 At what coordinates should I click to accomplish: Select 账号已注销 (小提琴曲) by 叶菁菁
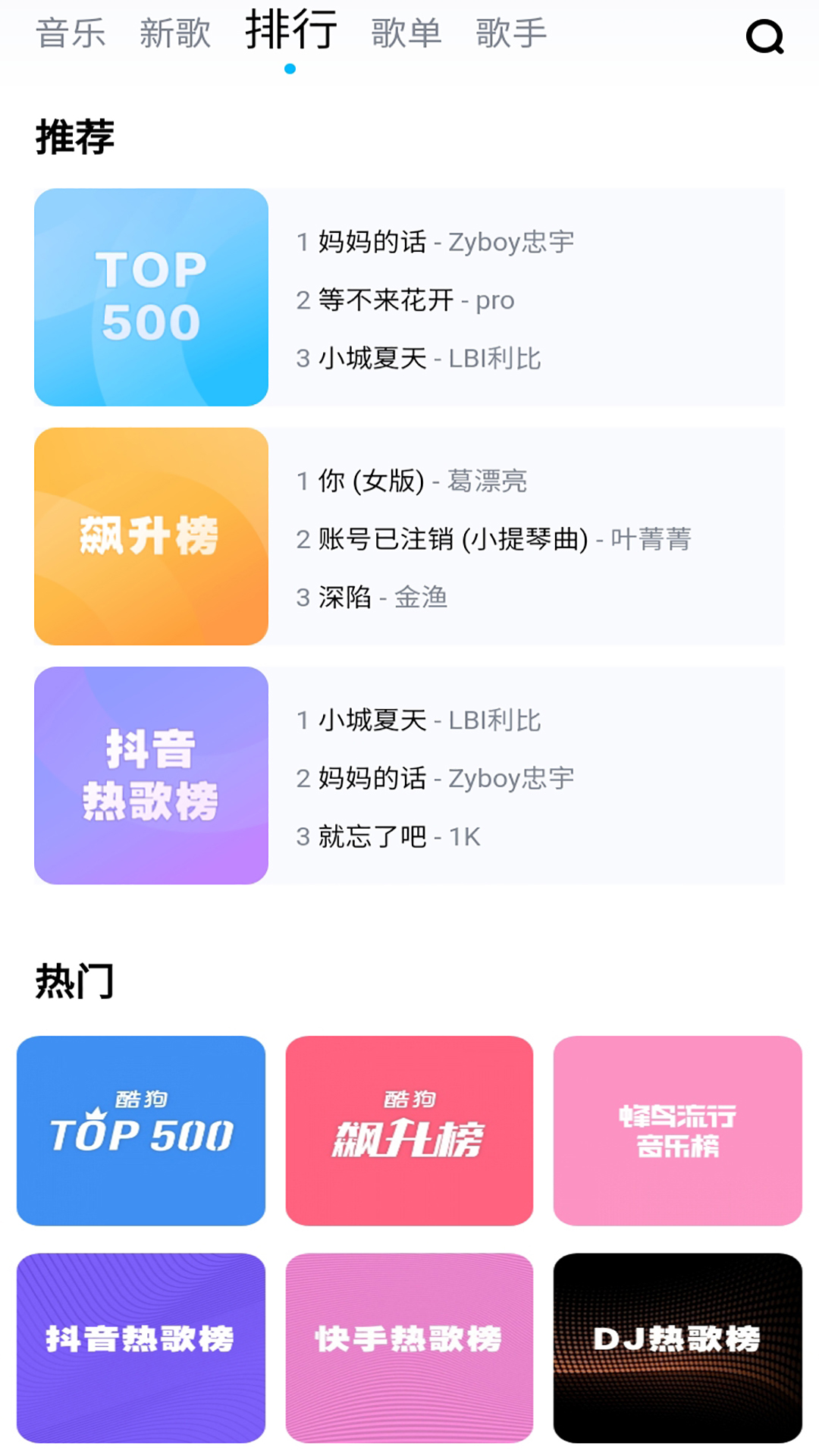[493, 539]
